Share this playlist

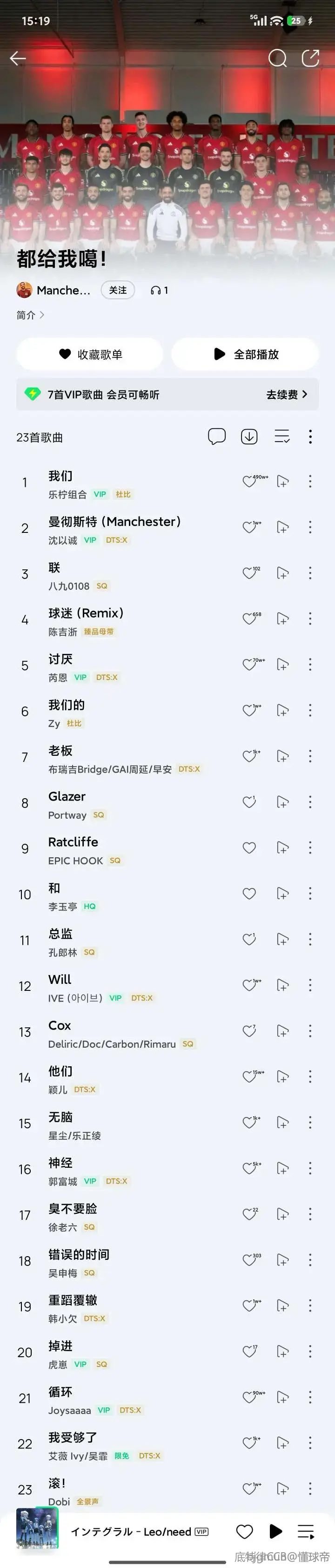coord(311,59)
